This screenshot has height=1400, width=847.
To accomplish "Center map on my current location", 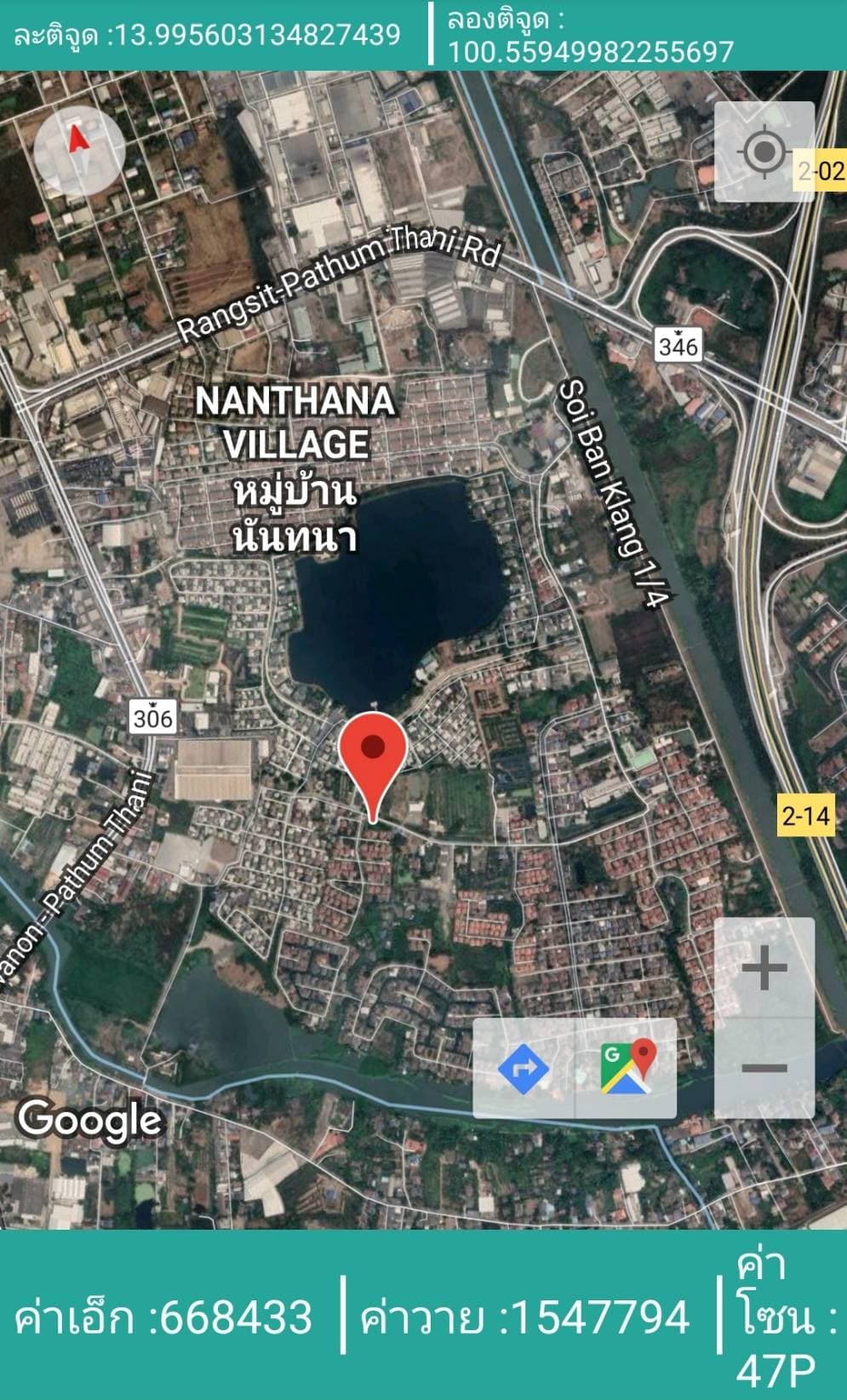I will (764, 152).
